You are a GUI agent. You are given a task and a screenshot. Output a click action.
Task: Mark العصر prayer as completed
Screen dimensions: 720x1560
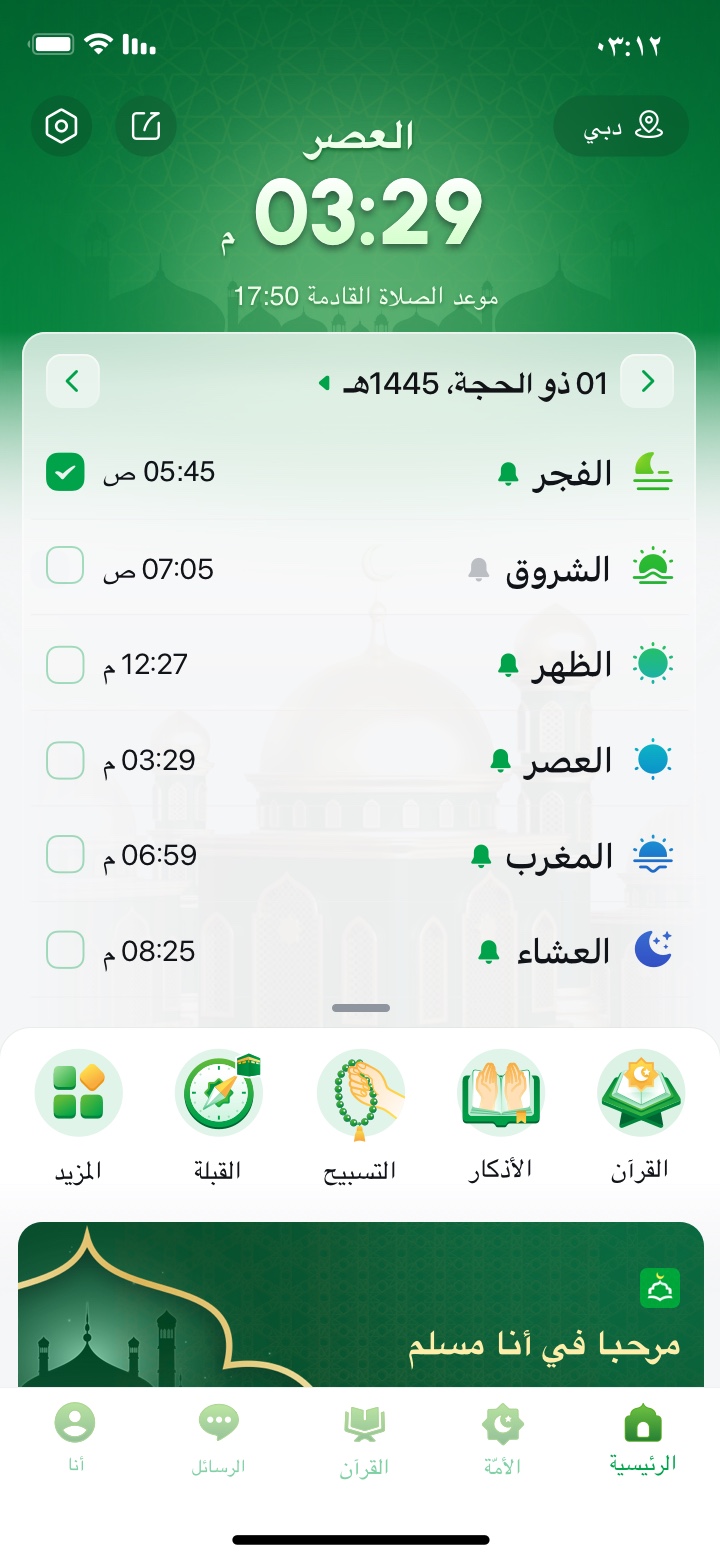pos(66,761)
